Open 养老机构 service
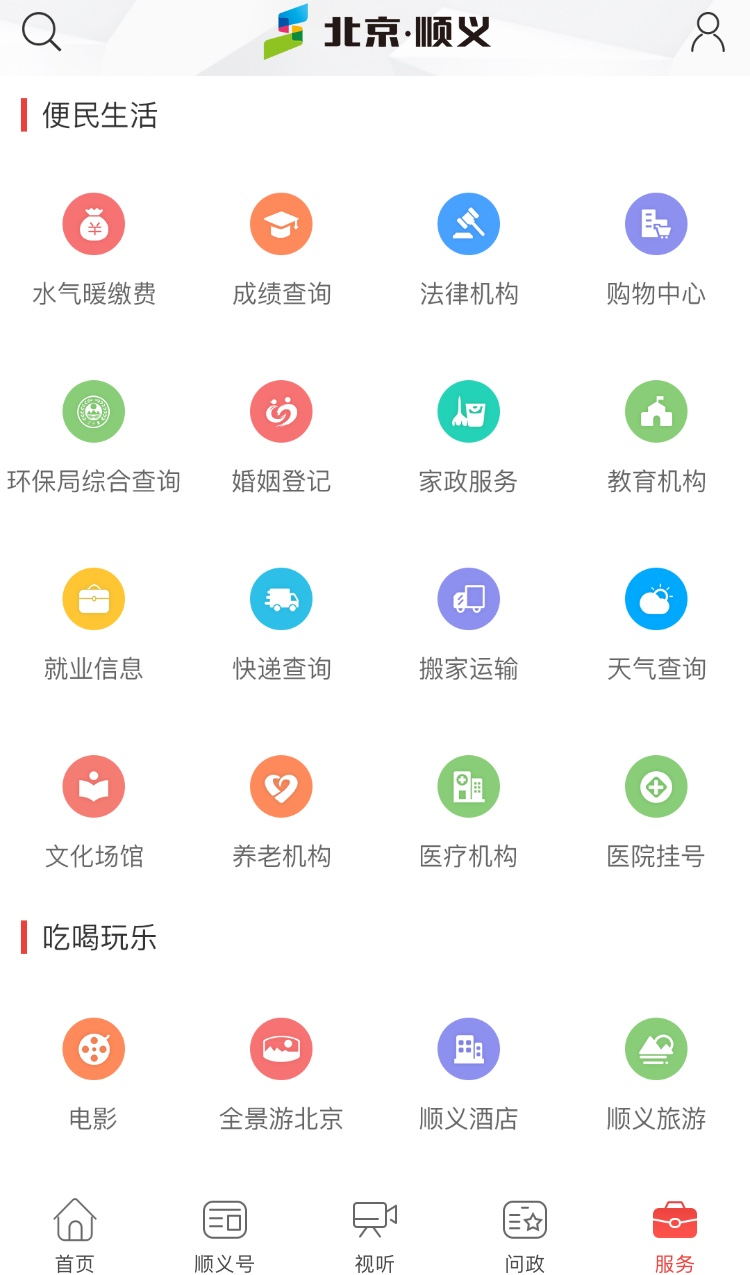750x1275 pixels. (x=281, y=812)
